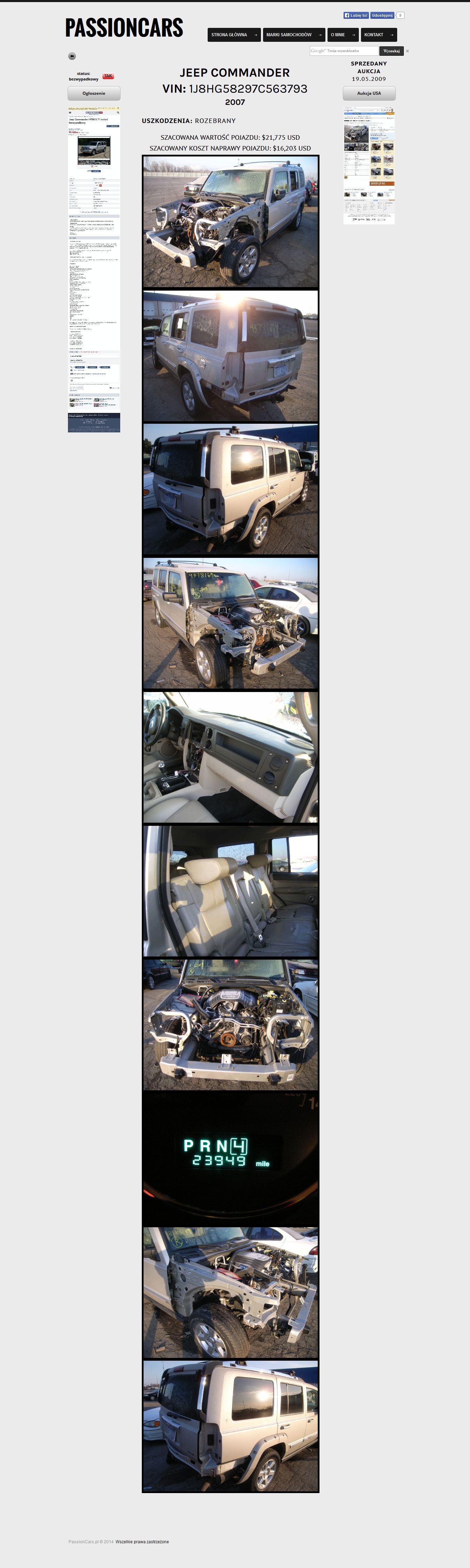Open the Kontakt page
Image resolution: width=470 pixels, height=1568 pixels.
[378, 35]
